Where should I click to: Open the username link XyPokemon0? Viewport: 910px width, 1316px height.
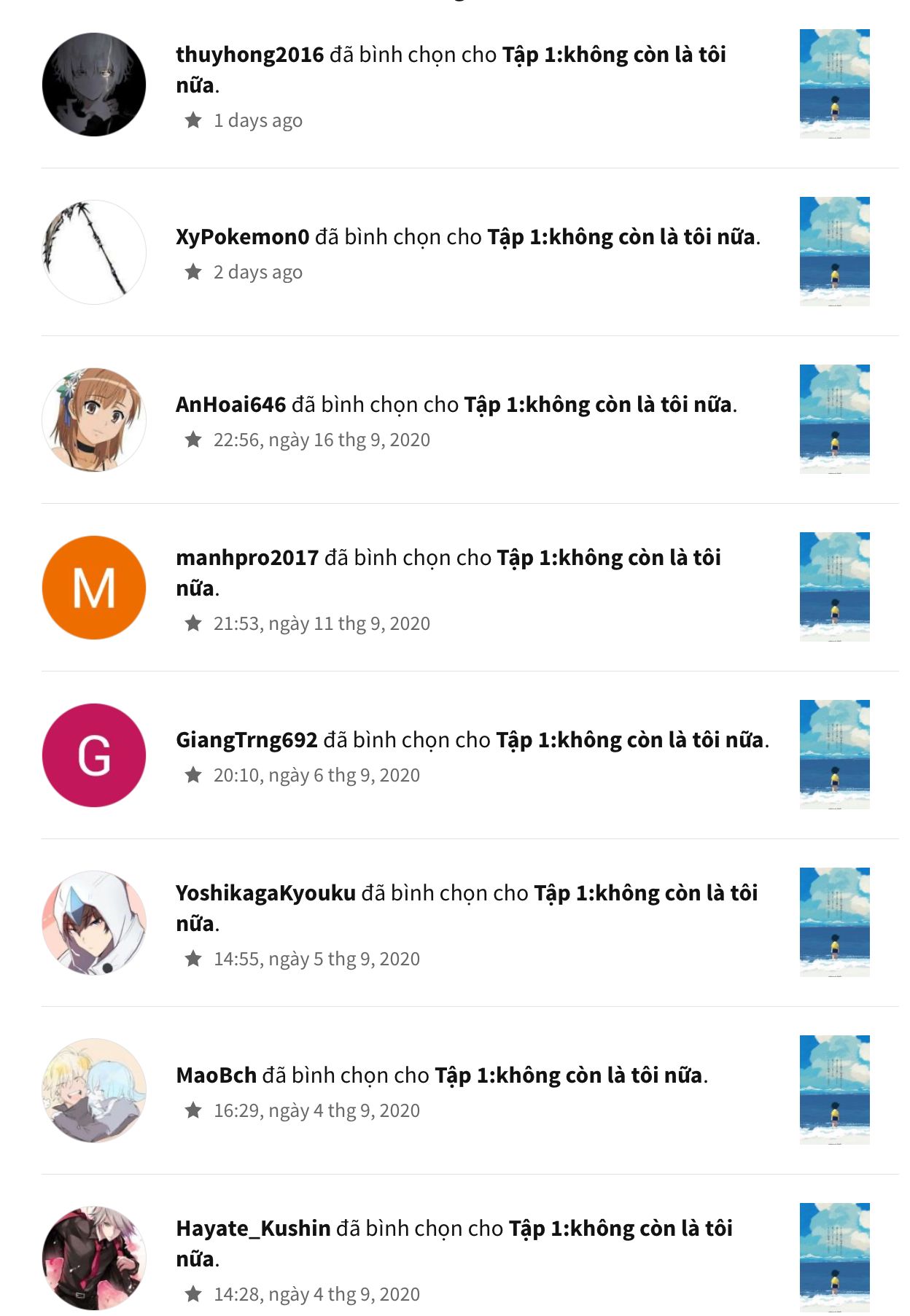point(243,237)
